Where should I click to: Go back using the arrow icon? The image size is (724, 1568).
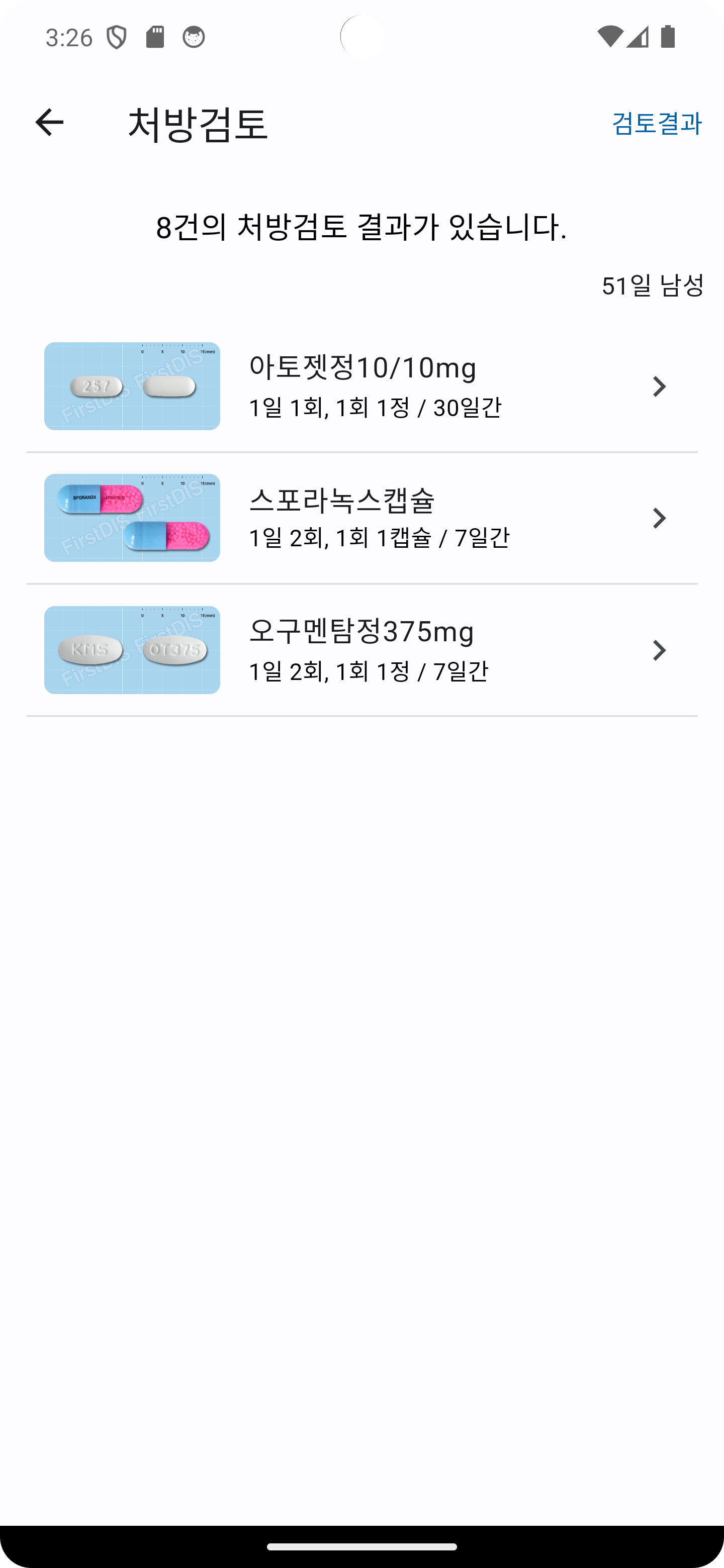click(49, 122)
